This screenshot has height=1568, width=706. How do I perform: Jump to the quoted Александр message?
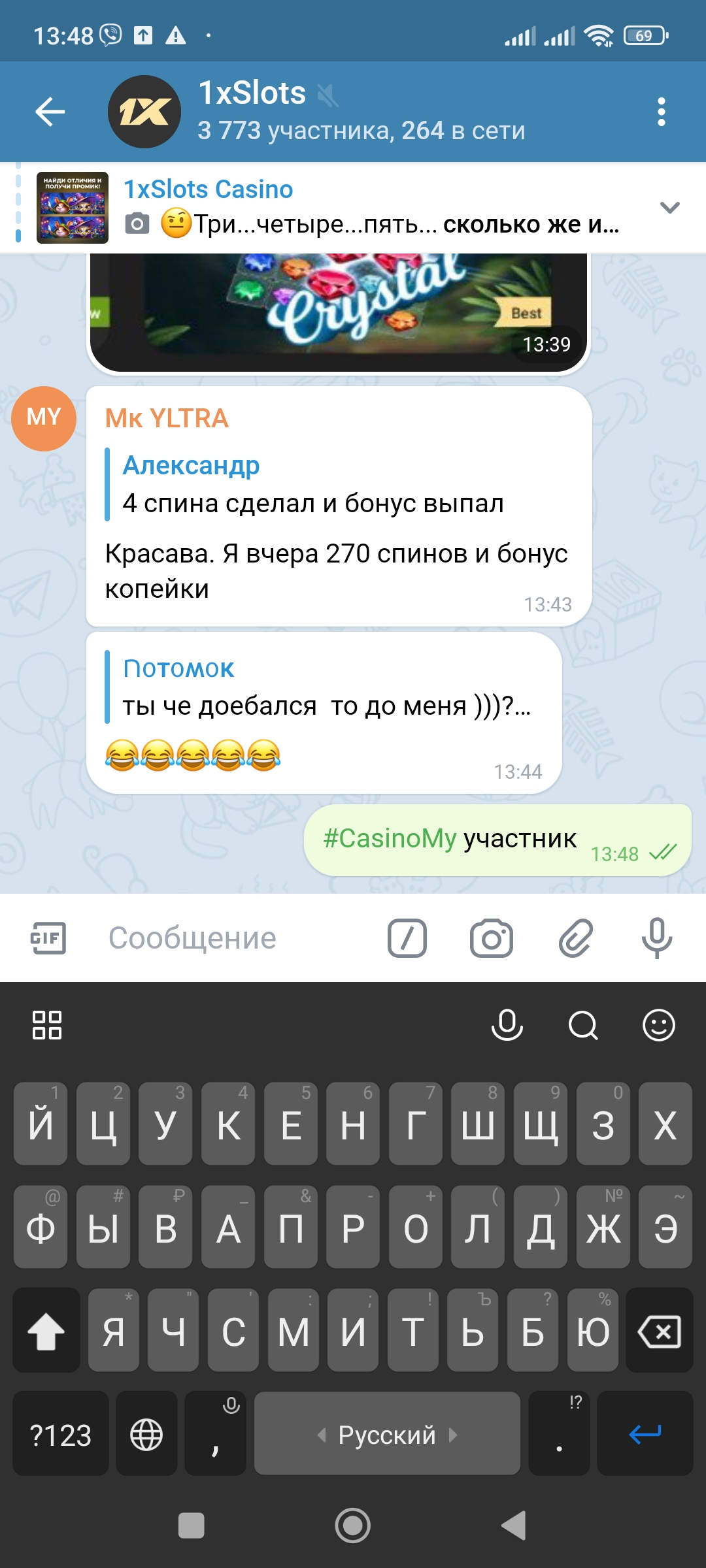pyautogui.click(x=314, y=485)
